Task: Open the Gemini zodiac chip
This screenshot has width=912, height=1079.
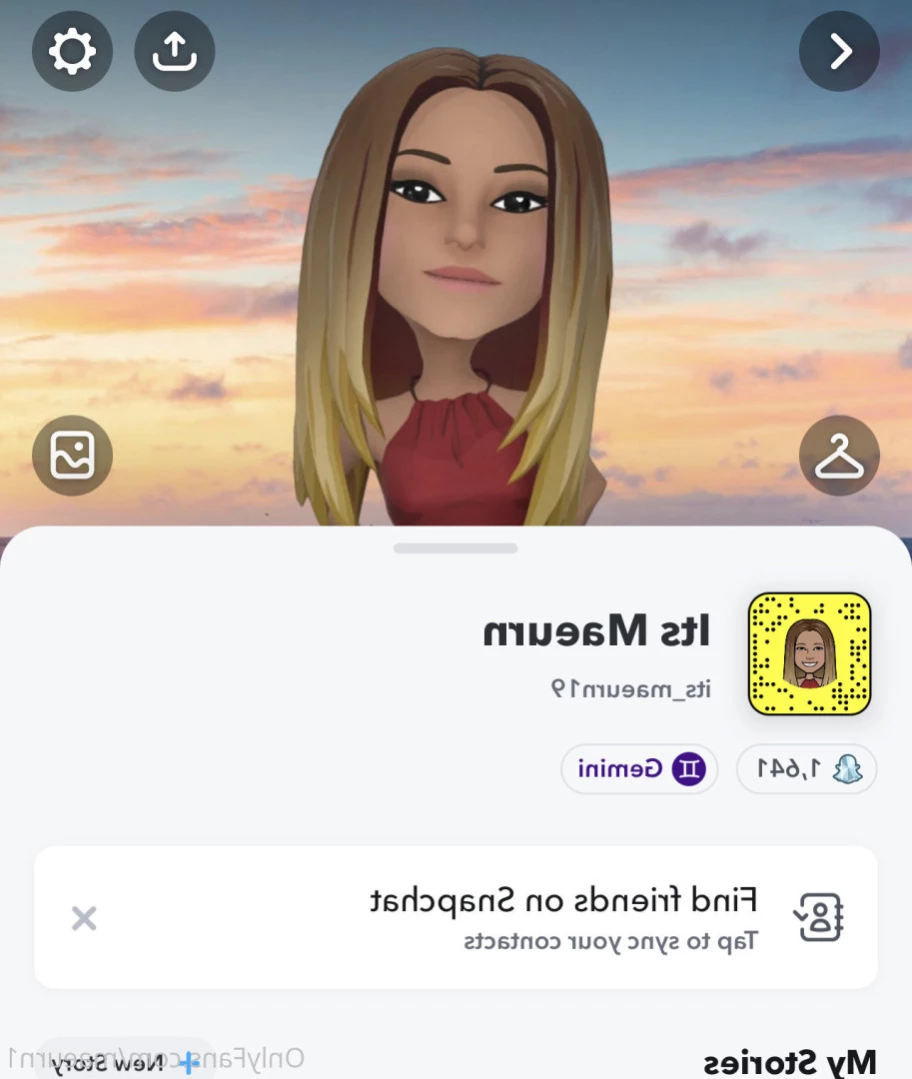Action: (639, 769)
